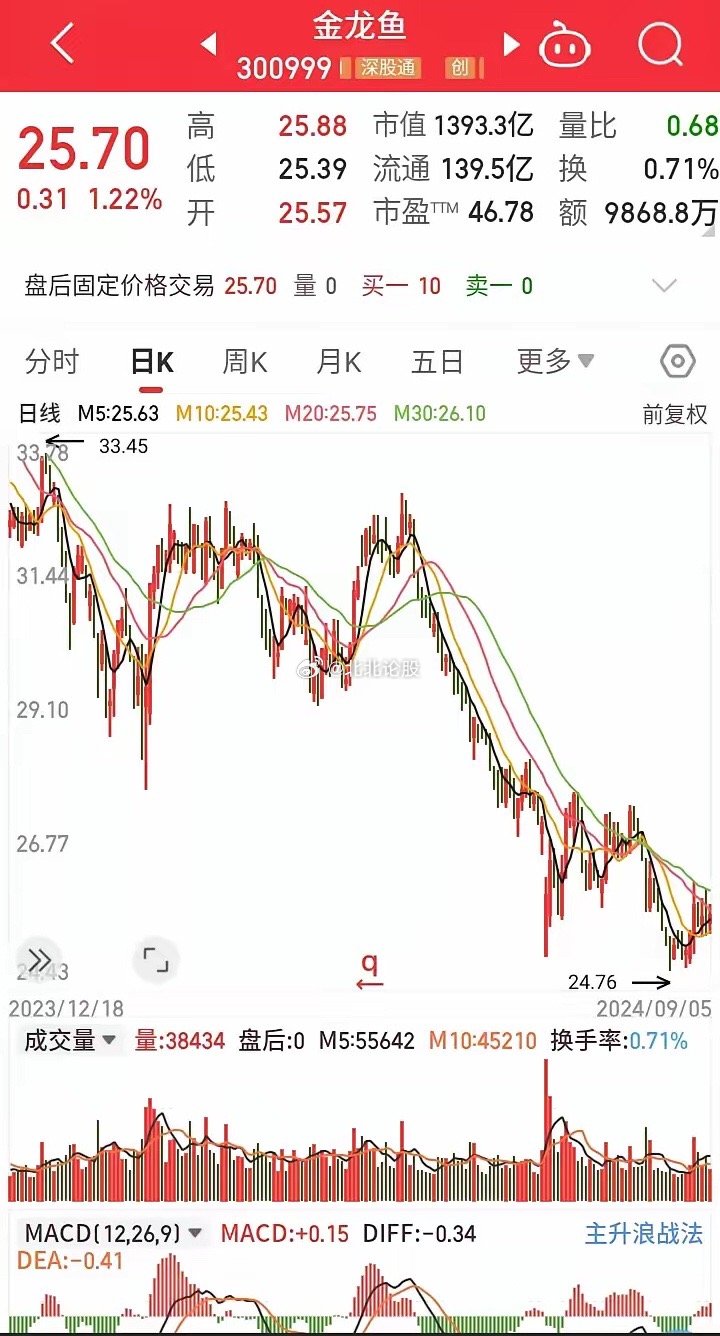The image size is (720, 1336).
Task: Switch to the previous stock
Action: (x=209, y=44)
